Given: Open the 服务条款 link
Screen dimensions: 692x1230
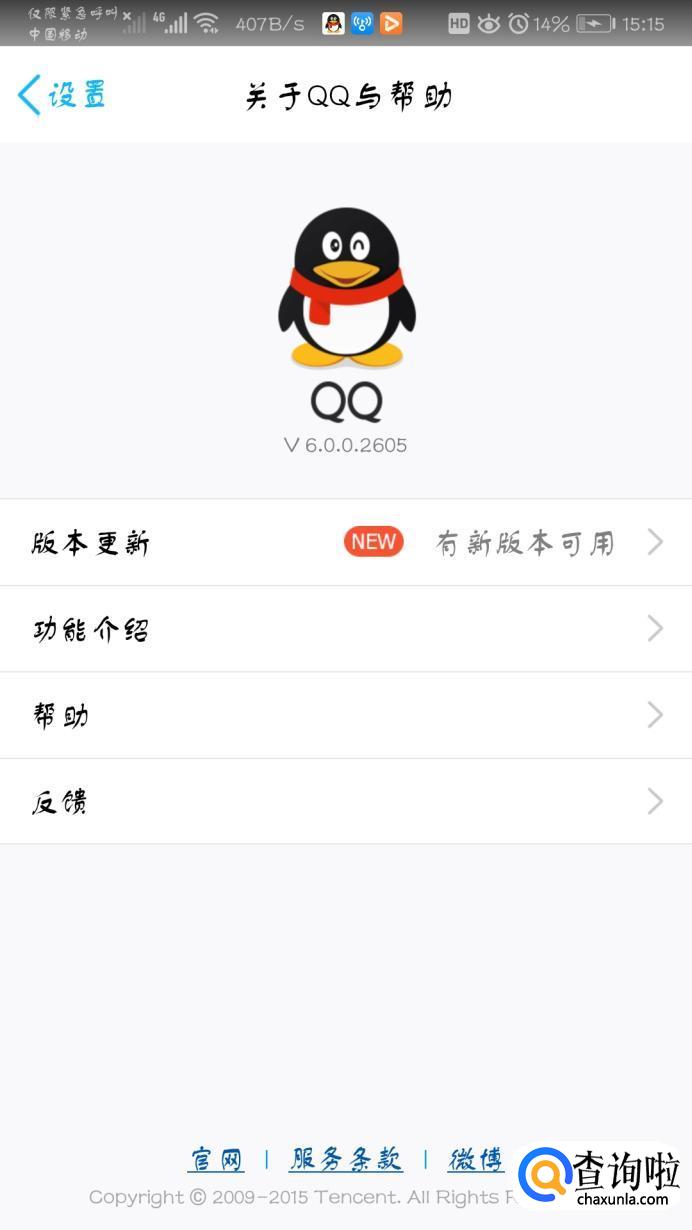Looking at the screenshot, I should tap(346, 1159).
